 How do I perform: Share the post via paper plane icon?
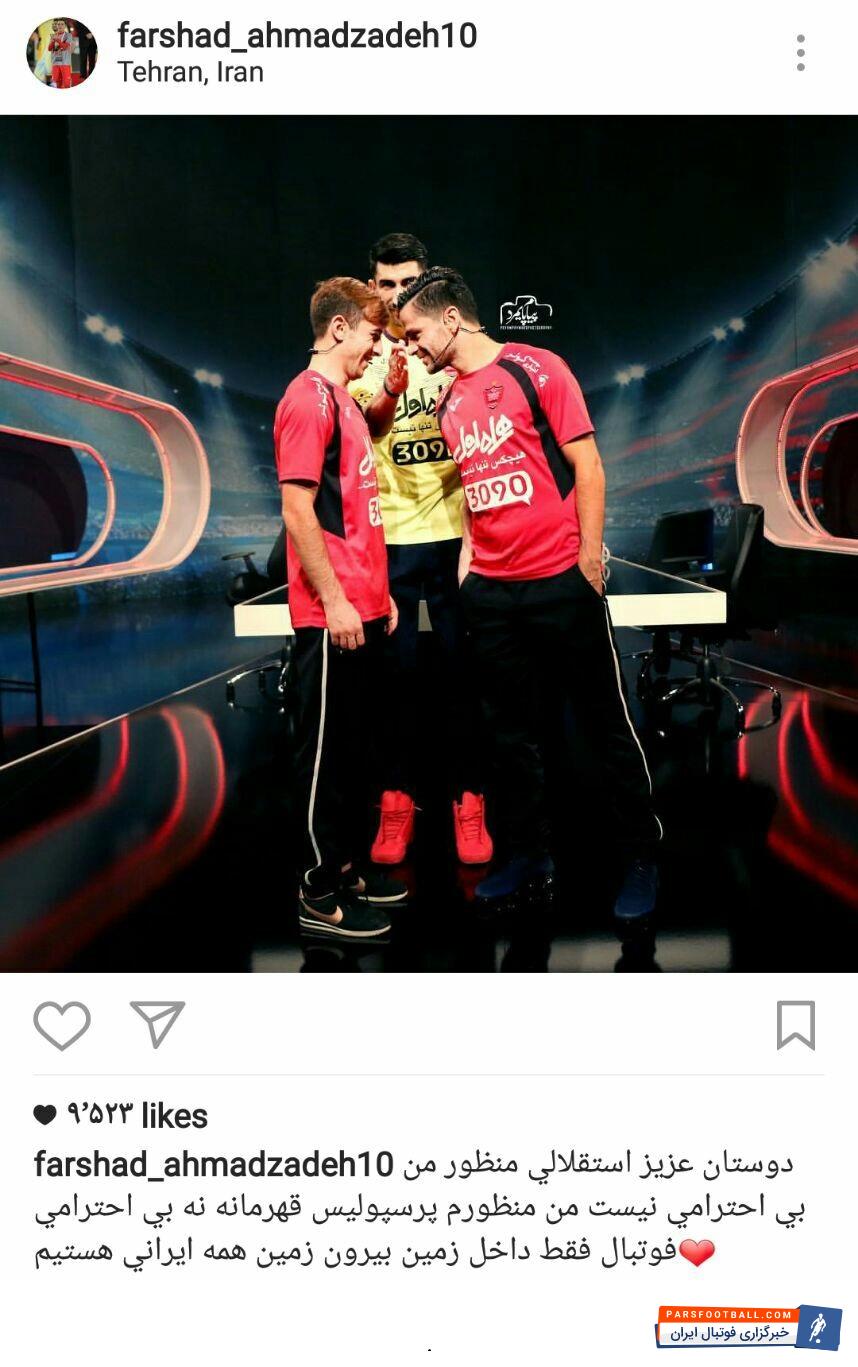[158, 1024]
